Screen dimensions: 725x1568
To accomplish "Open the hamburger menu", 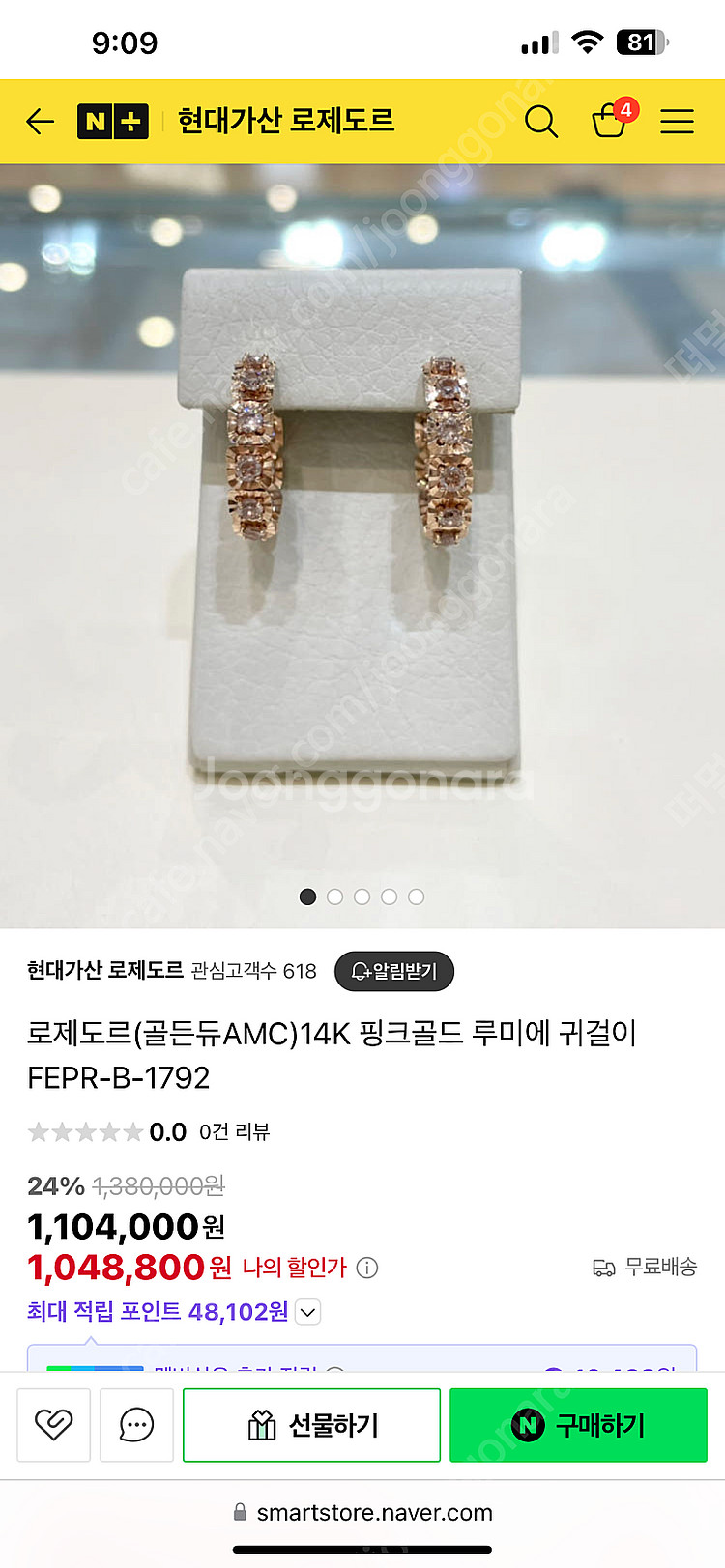I will pos(677,122).
